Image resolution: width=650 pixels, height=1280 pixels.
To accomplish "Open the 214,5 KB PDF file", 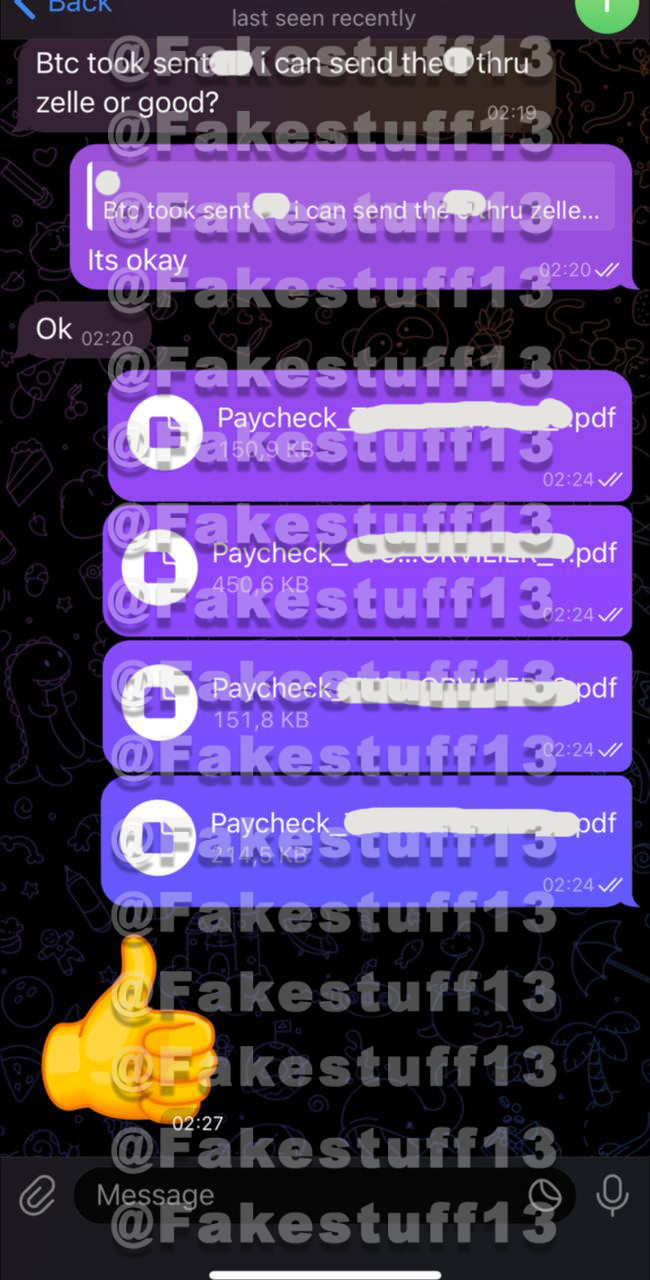I will pos(157,838).
